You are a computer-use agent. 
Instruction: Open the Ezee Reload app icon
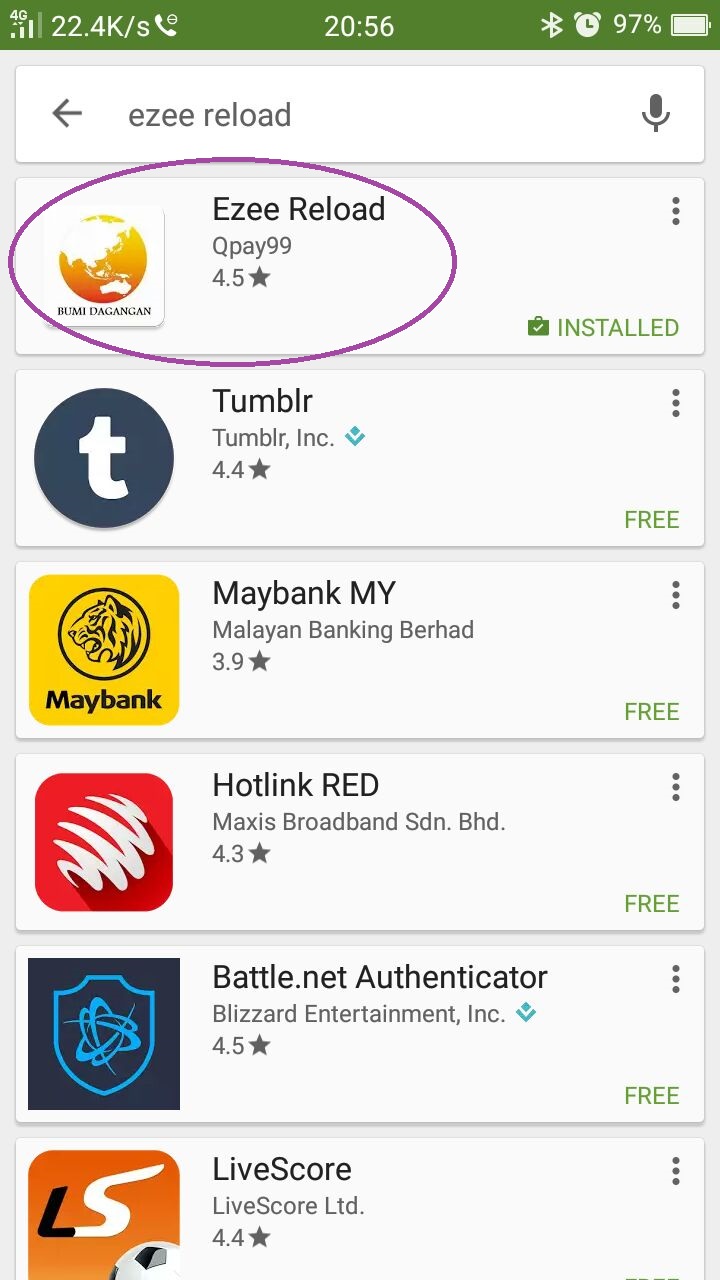[x=103, y=265]
